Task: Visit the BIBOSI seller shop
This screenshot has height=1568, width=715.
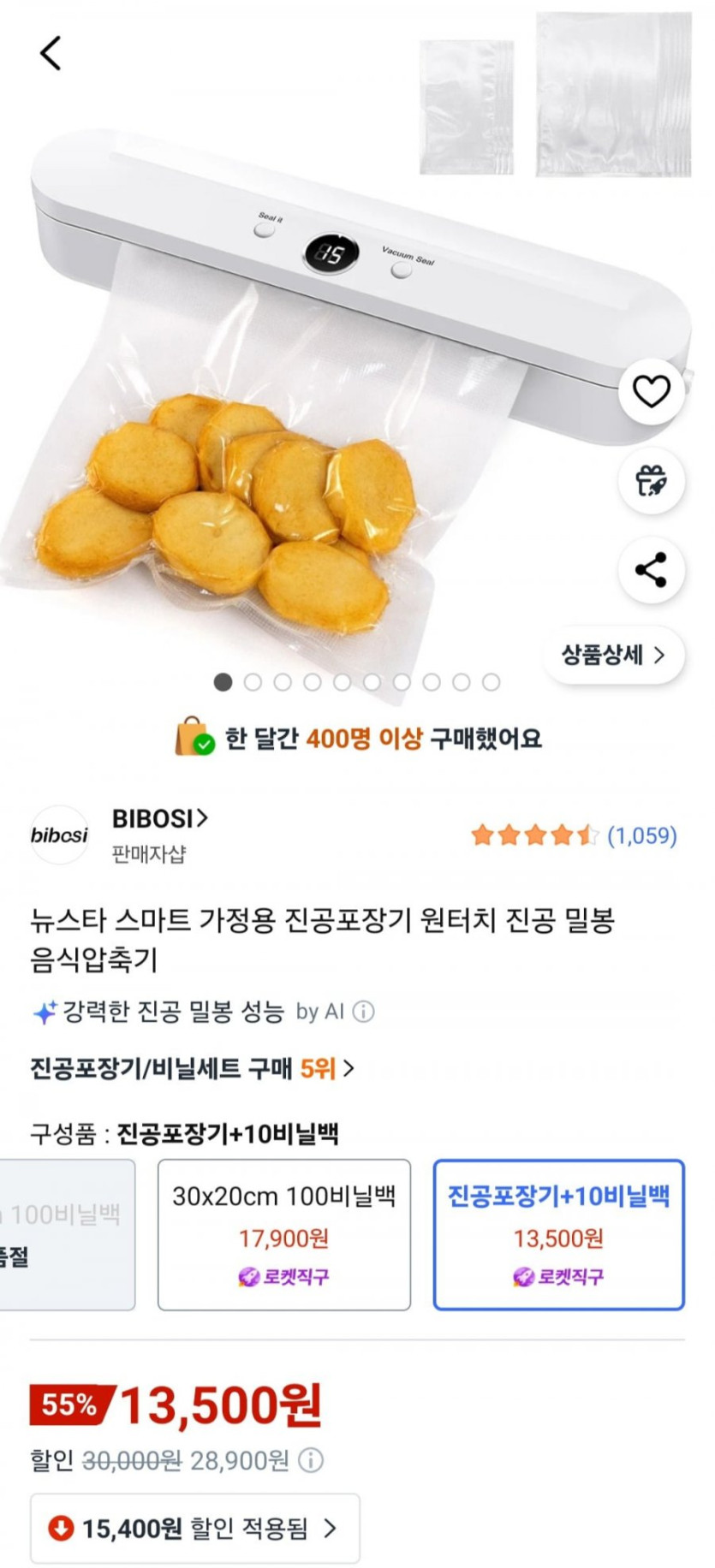Action: (159, 819)
